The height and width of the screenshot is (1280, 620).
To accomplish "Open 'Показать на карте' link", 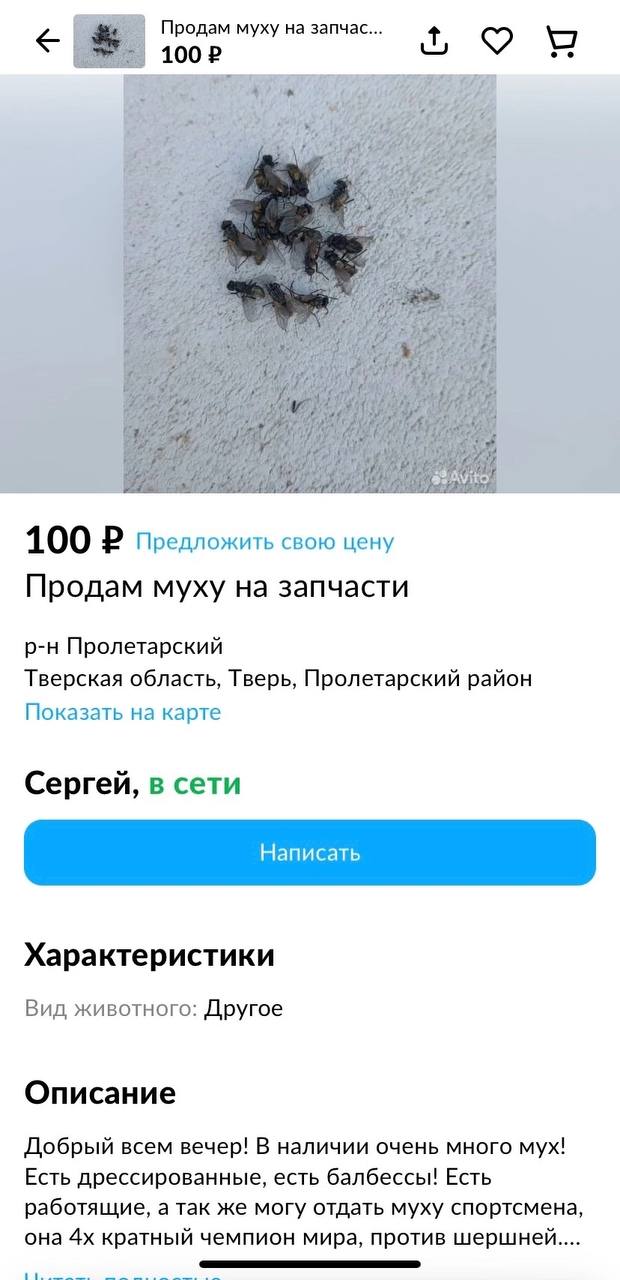I will (x=123, y=712).
